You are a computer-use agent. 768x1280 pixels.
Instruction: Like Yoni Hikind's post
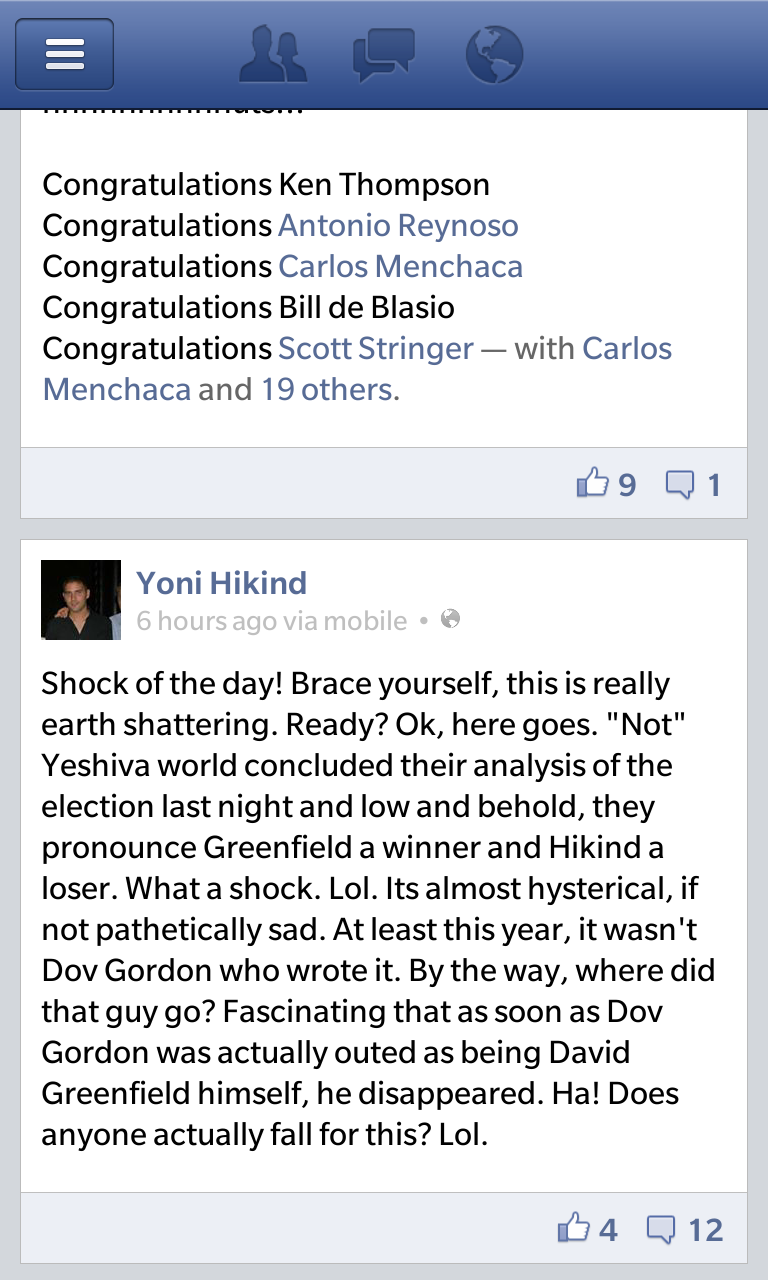587,1229
